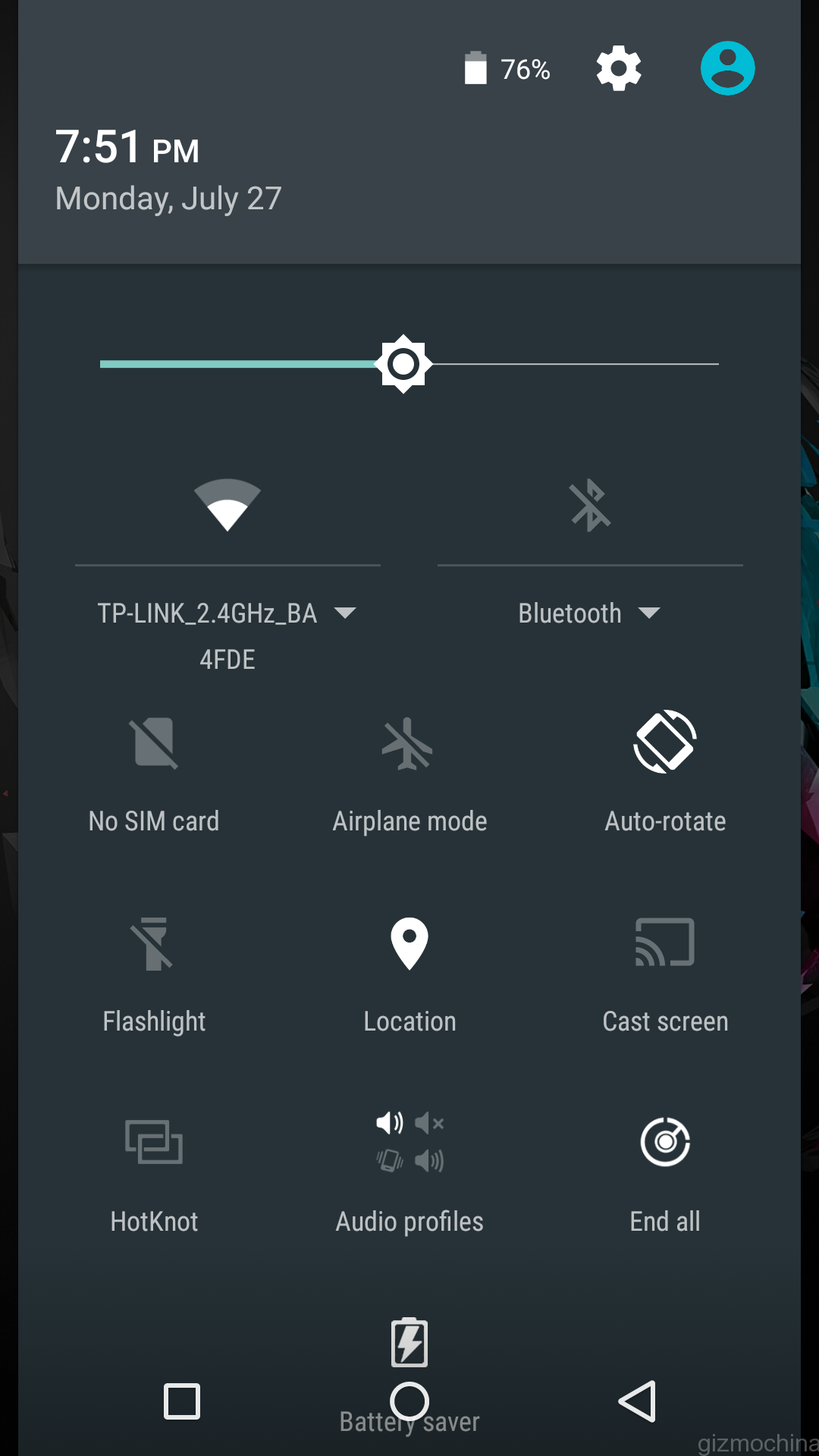Go back with the navigation back button
Image resolution: width=819 pixels, height=1456 pixels.
637,1401
